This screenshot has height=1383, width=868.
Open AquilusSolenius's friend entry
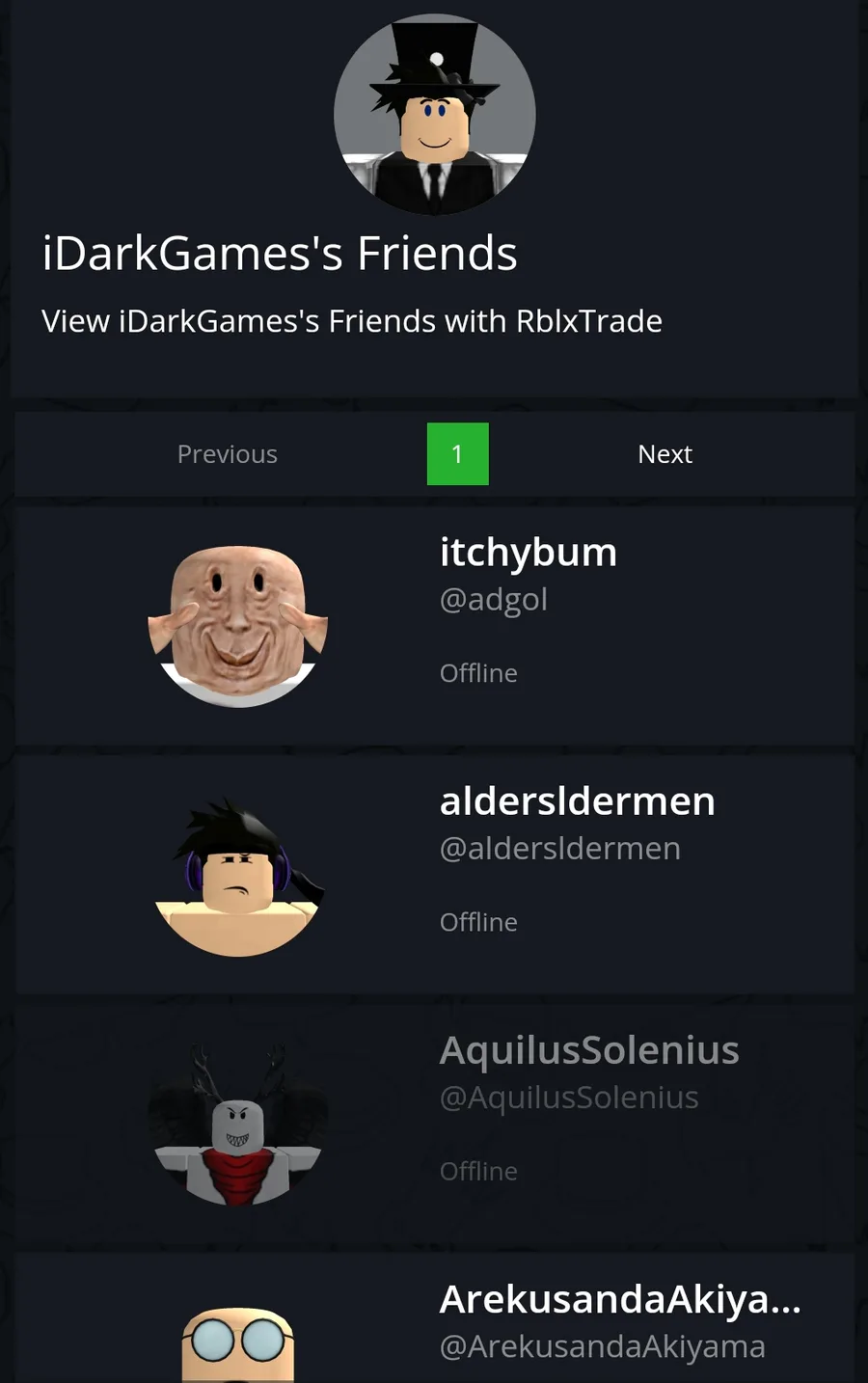(588, 1051)
